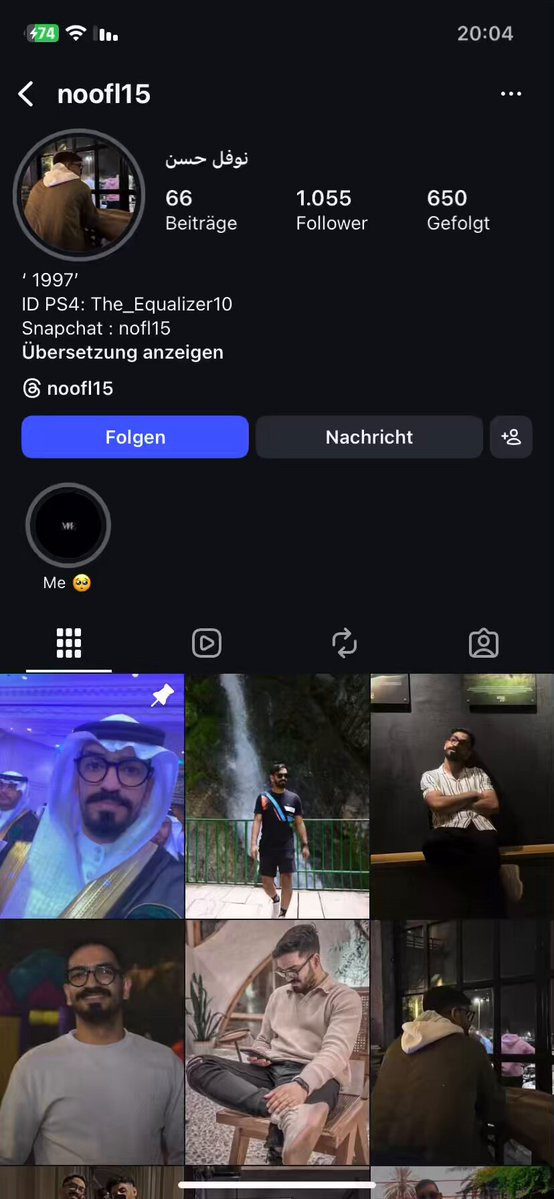The width and height of the screenshot is (554, 1199).
Task: View the 650 Gefolgt list
Action: tap(458, 210)
